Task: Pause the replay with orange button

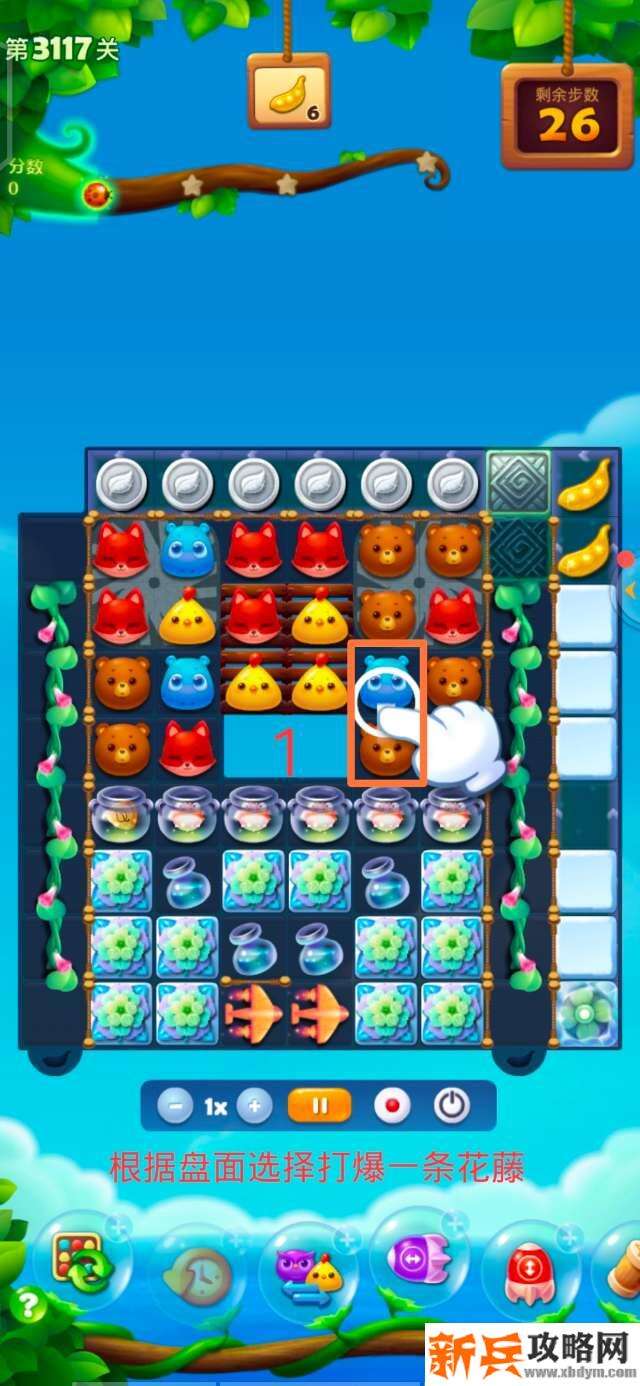Action: [320, 1106]
